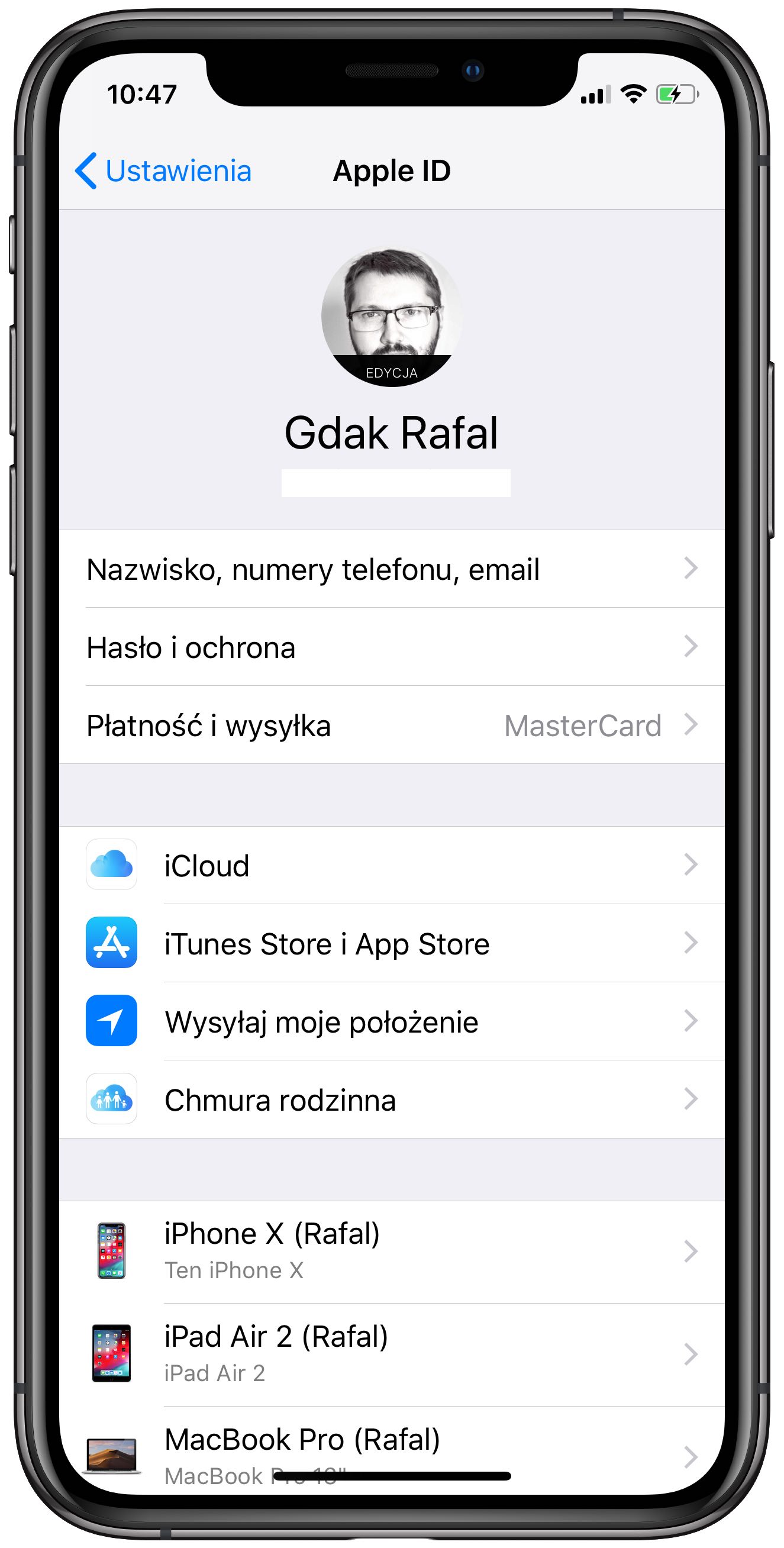View iPad Air 2 (Rafal) device details

click(392, 1354)
